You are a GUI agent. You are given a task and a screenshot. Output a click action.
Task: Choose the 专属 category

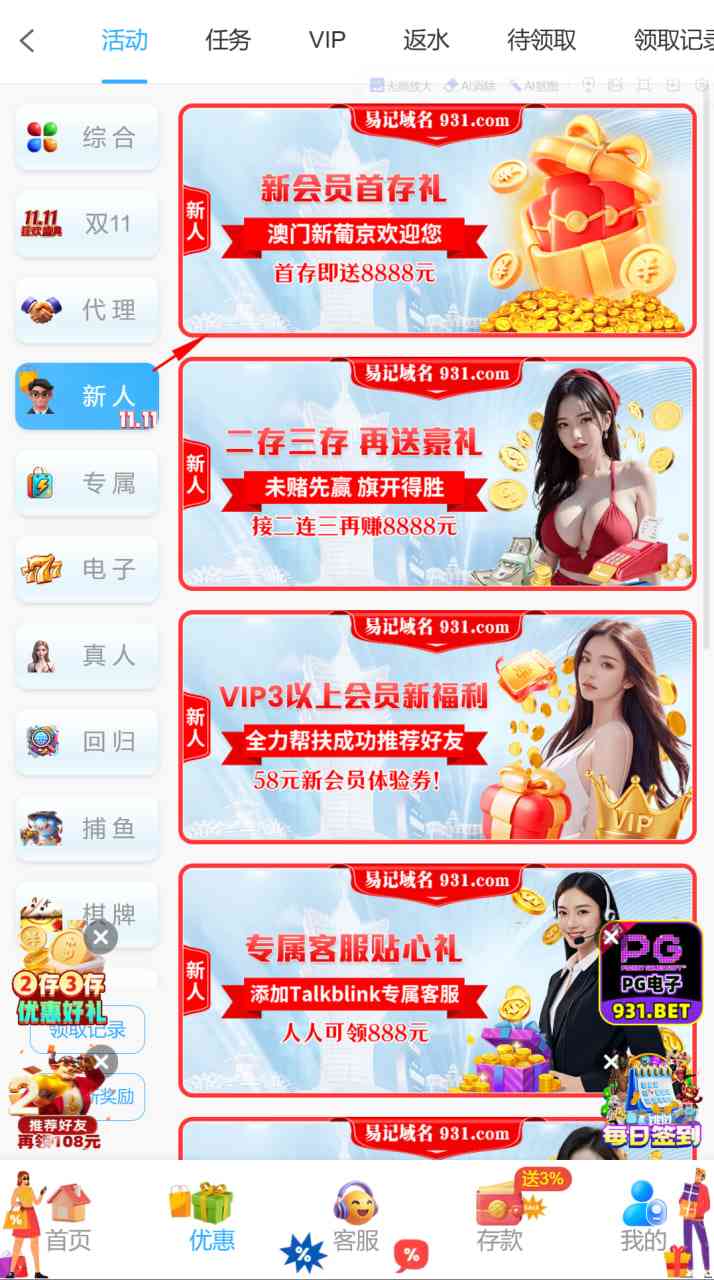(87, 483)
